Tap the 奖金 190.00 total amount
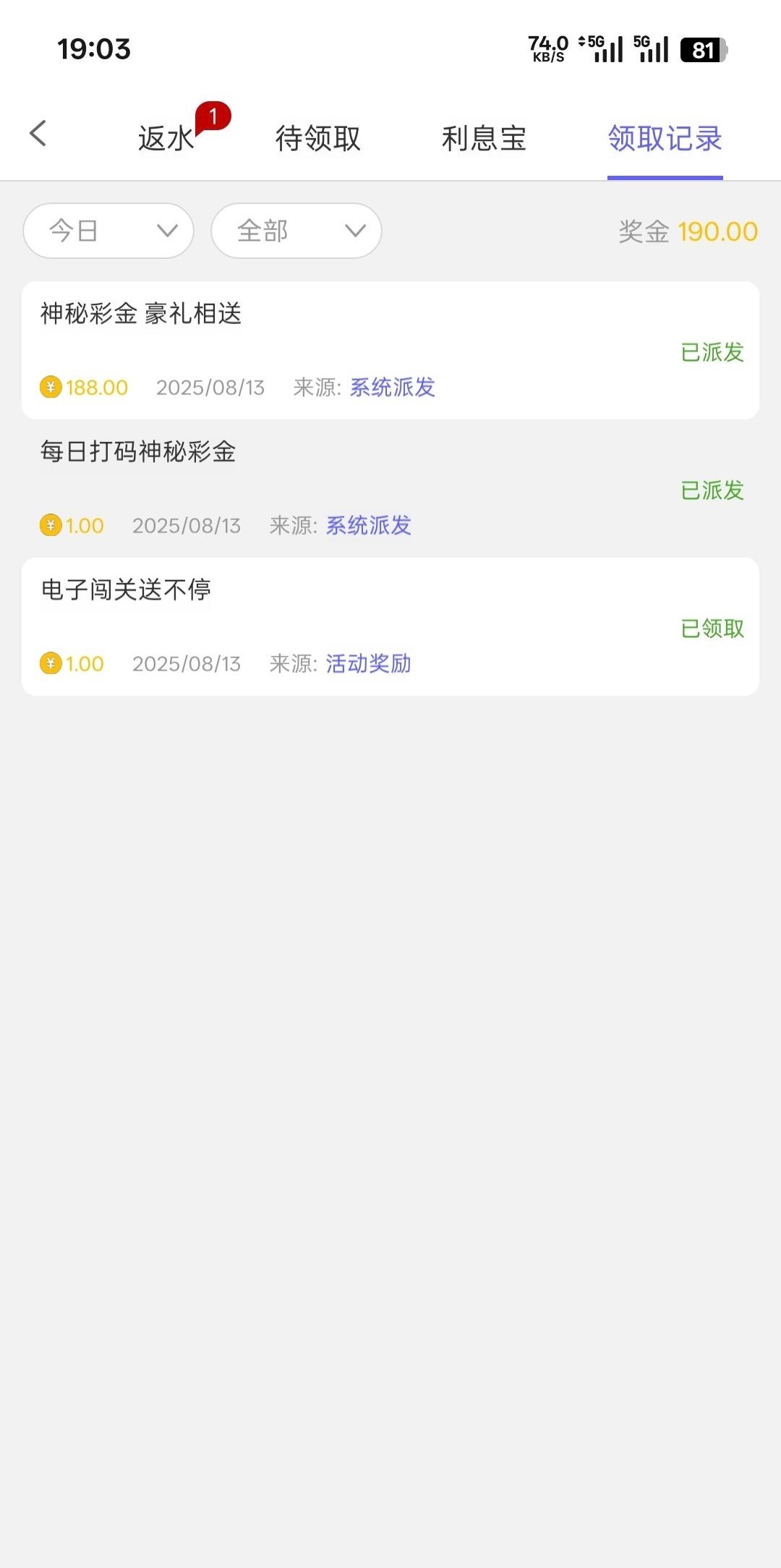781x1568 pixels. (687, 231)
